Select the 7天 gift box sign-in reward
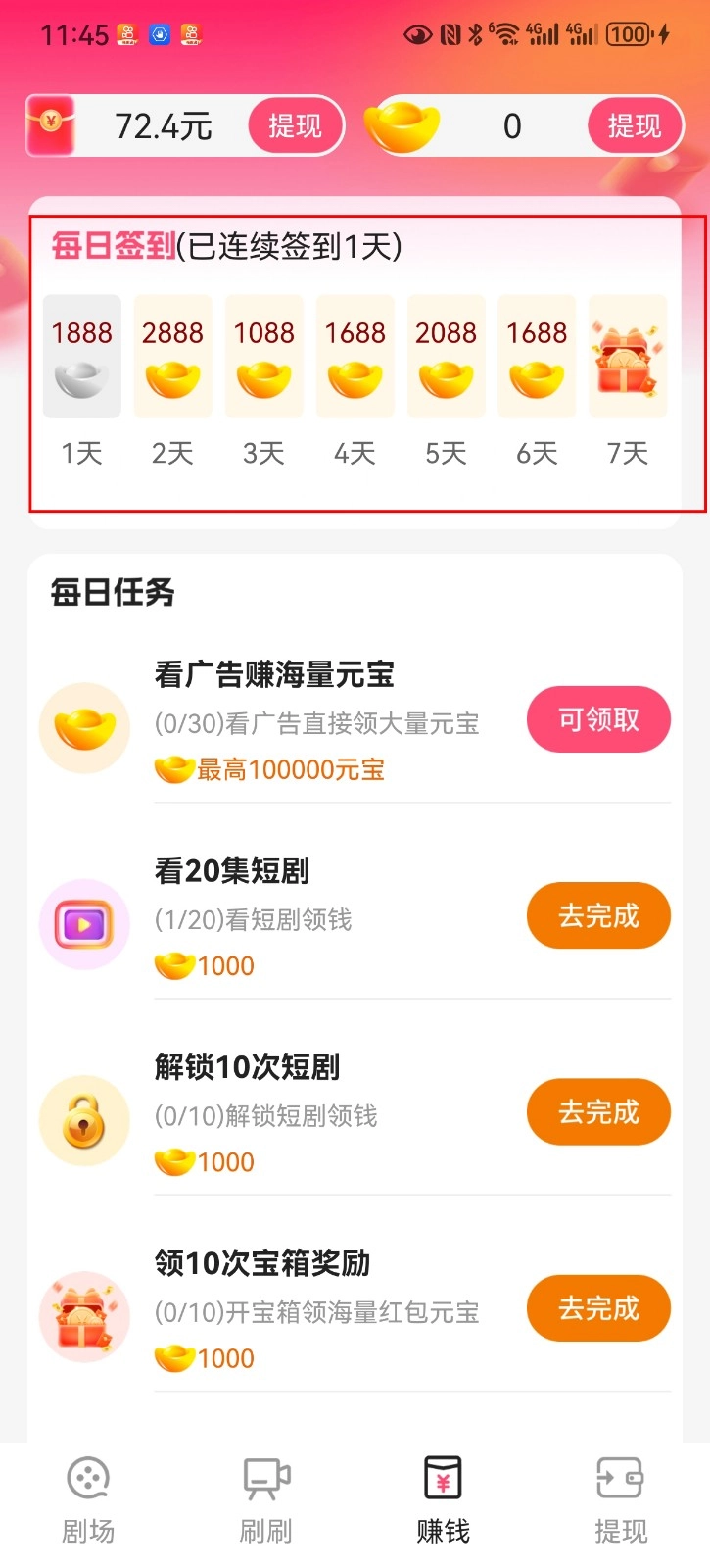Image resolution: width=710 pixels, height=1568 pixels. [628, 358]
